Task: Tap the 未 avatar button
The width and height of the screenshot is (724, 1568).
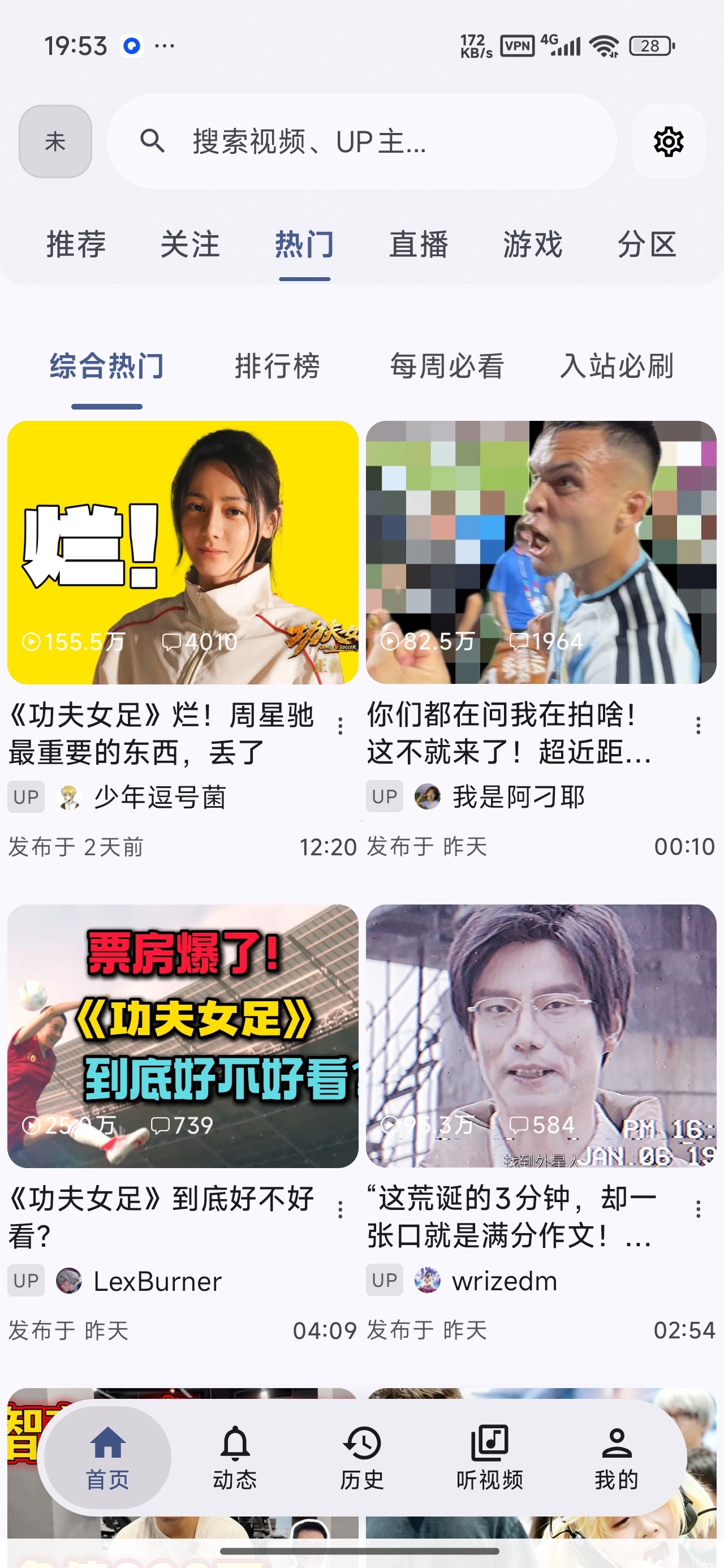Action: (x=55, y=142)
